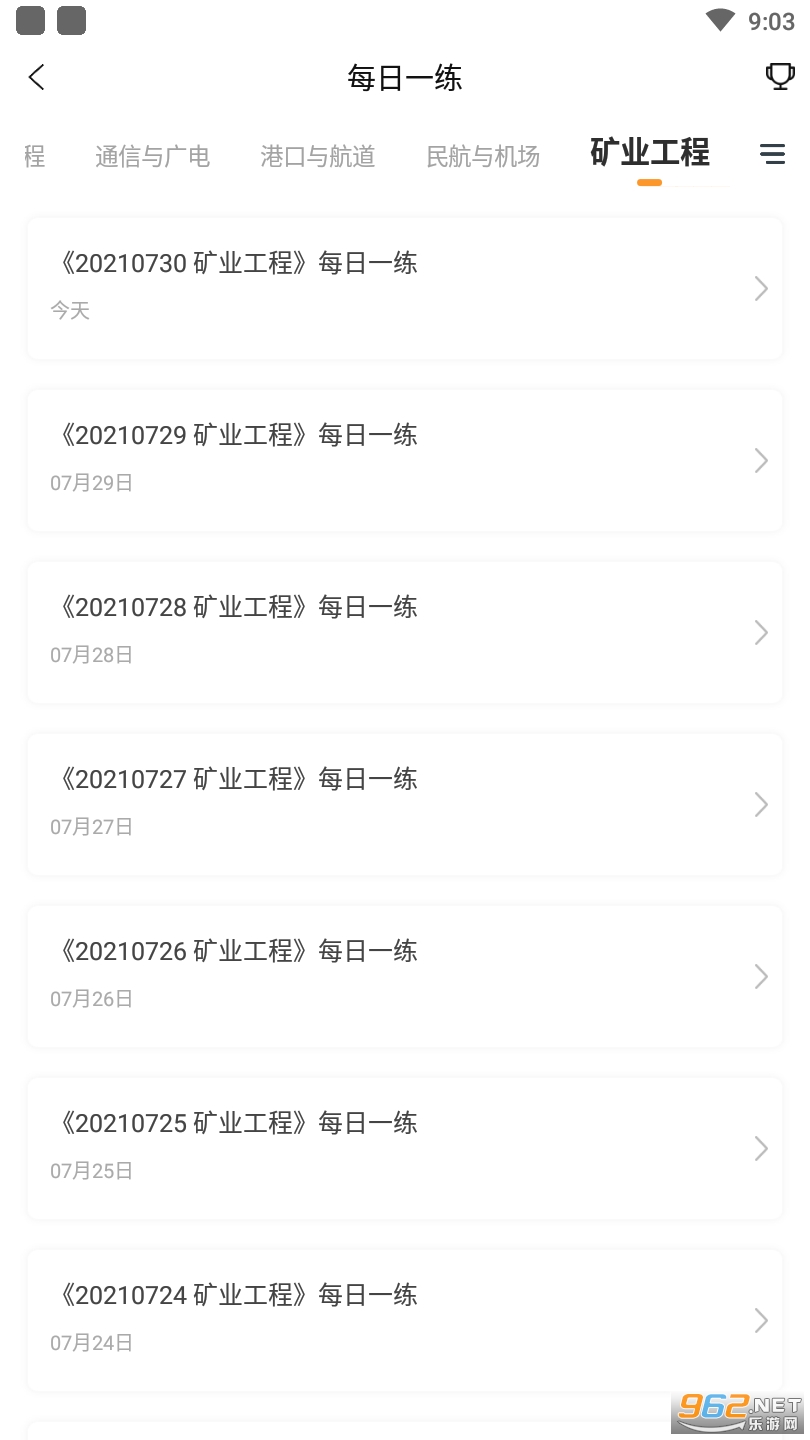Image resolution: width=810 pixels, height=1440 pixels.
Task: View the 20210728 矿业工程 practice
Action: tap(404, 632)
